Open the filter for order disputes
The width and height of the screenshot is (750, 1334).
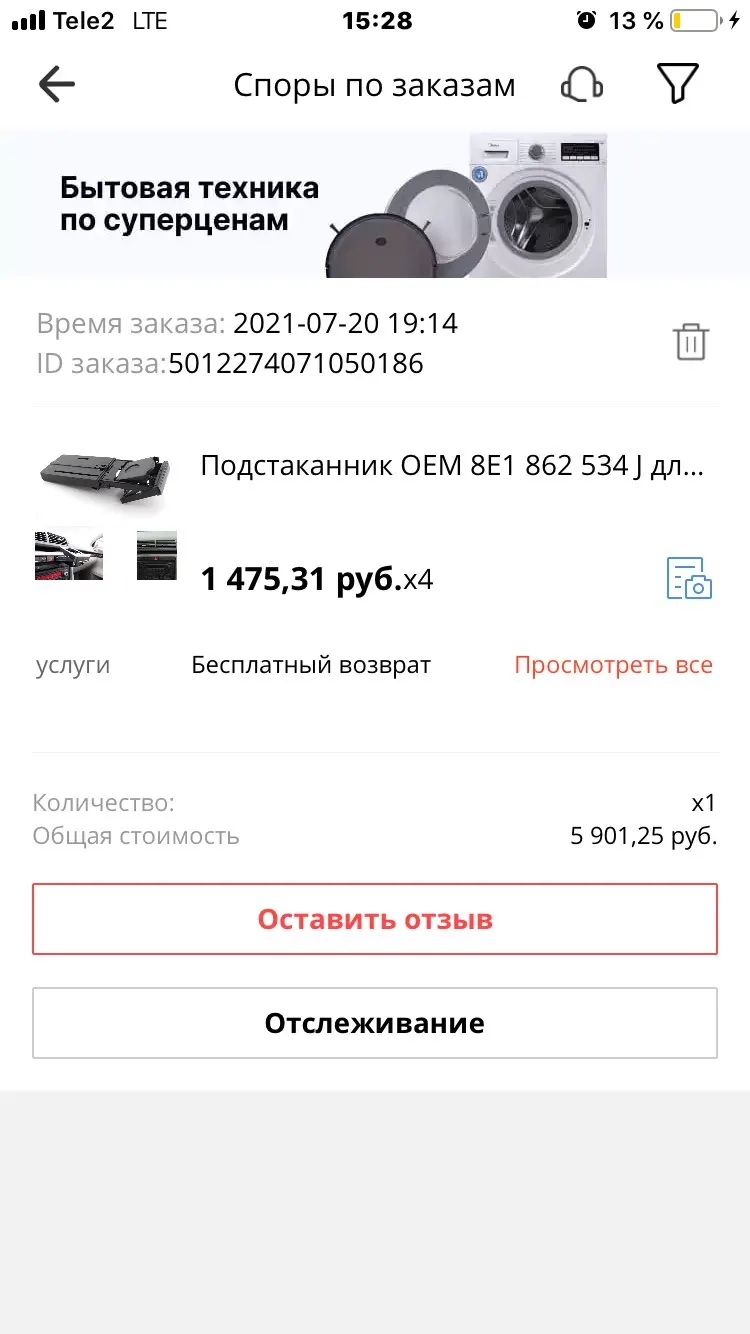(677, 85)
